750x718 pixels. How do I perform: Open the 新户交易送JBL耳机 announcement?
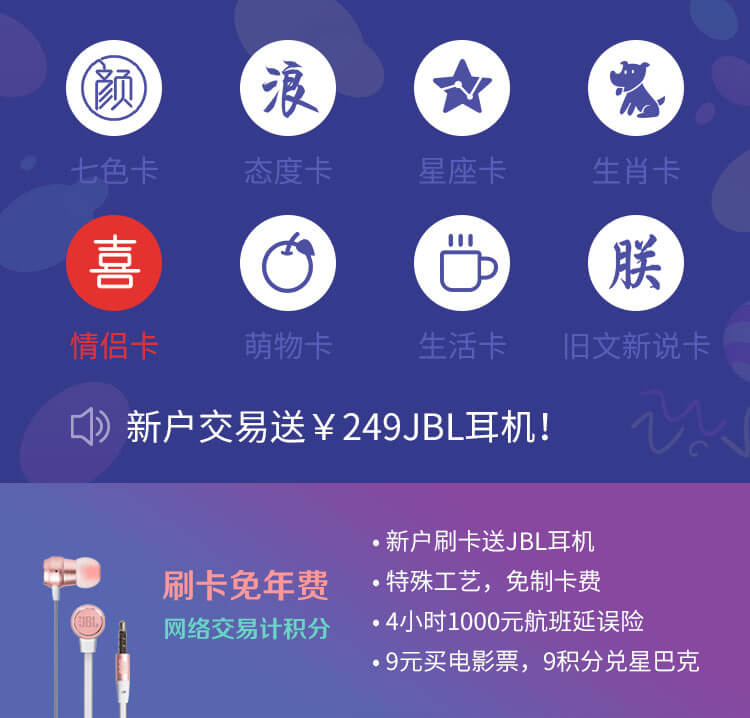coord(338,428)
